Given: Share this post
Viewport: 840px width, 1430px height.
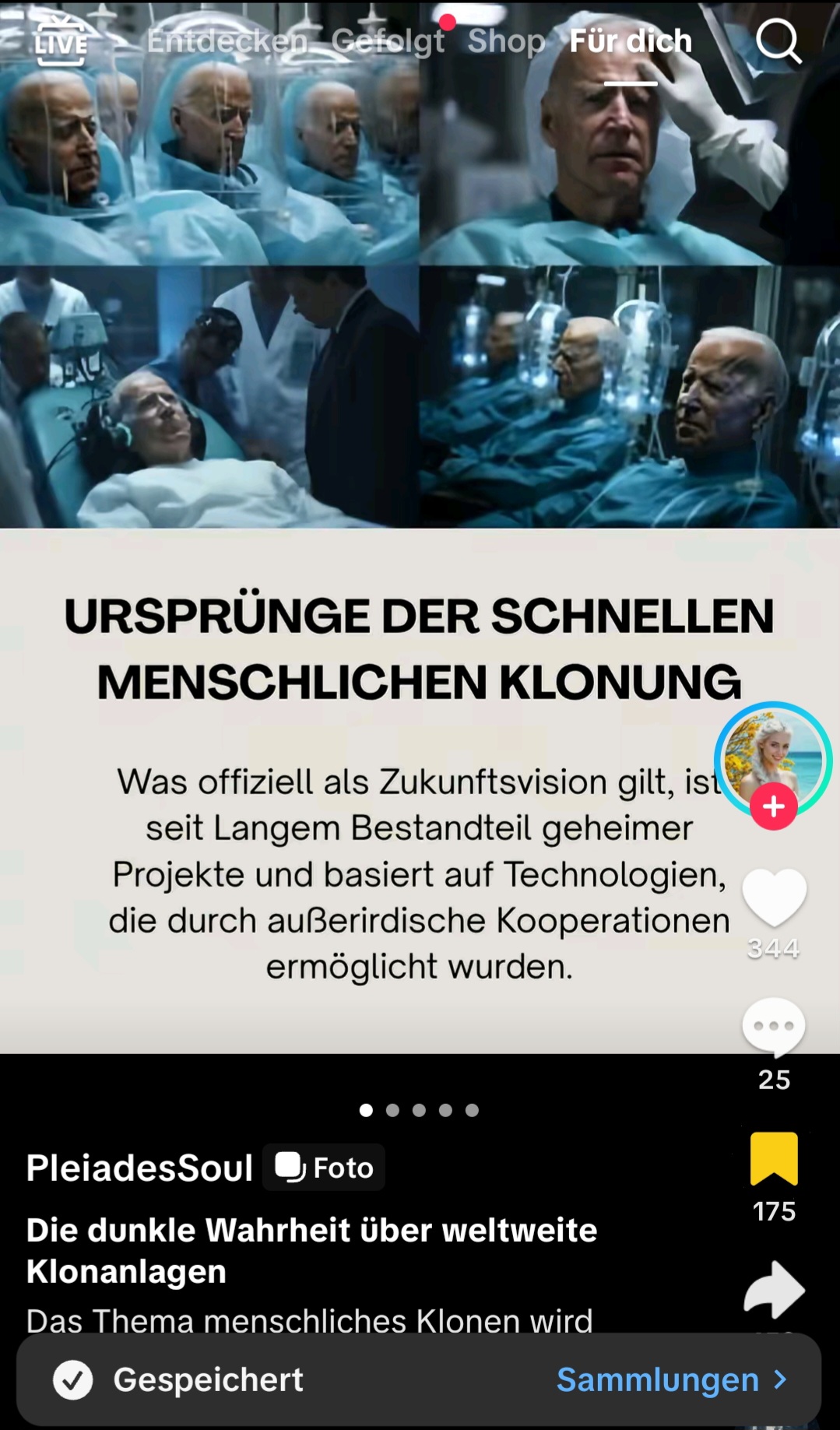Looking at the screenshot, I should coord(774,1290).
